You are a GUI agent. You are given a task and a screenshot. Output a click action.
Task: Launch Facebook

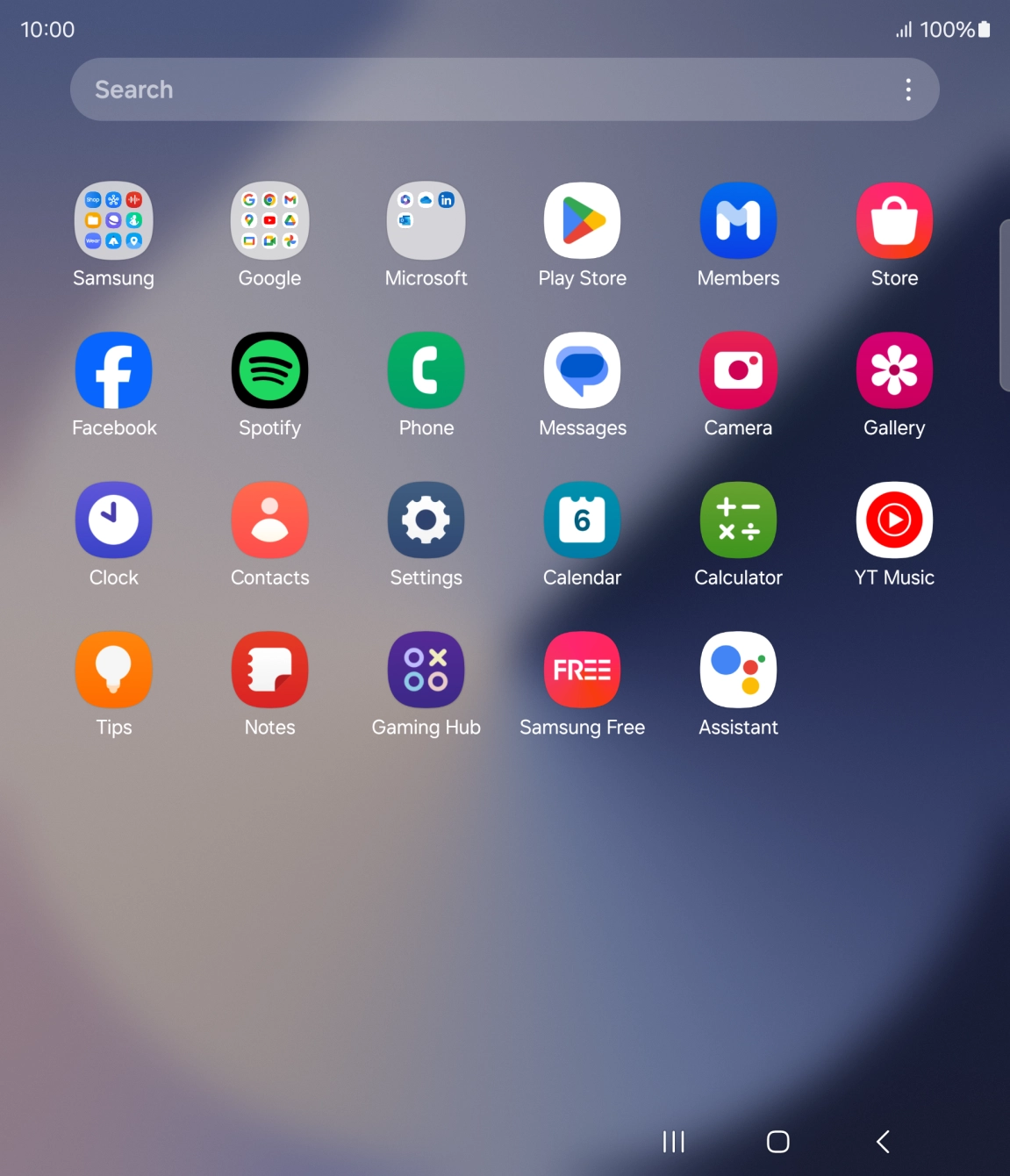[114, 370]
